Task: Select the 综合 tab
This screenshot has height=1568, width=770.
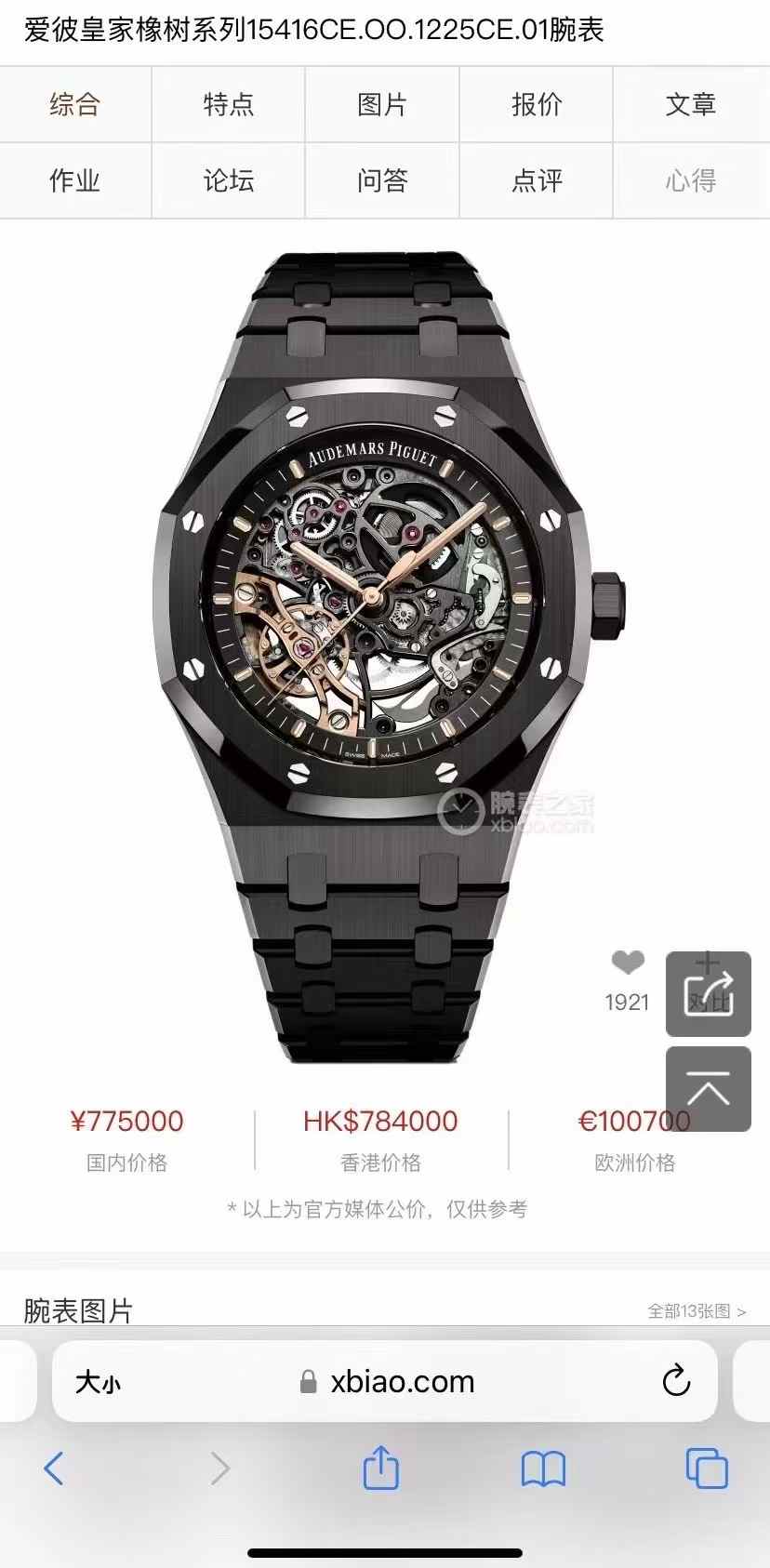Action: click(x=74, y=104)
